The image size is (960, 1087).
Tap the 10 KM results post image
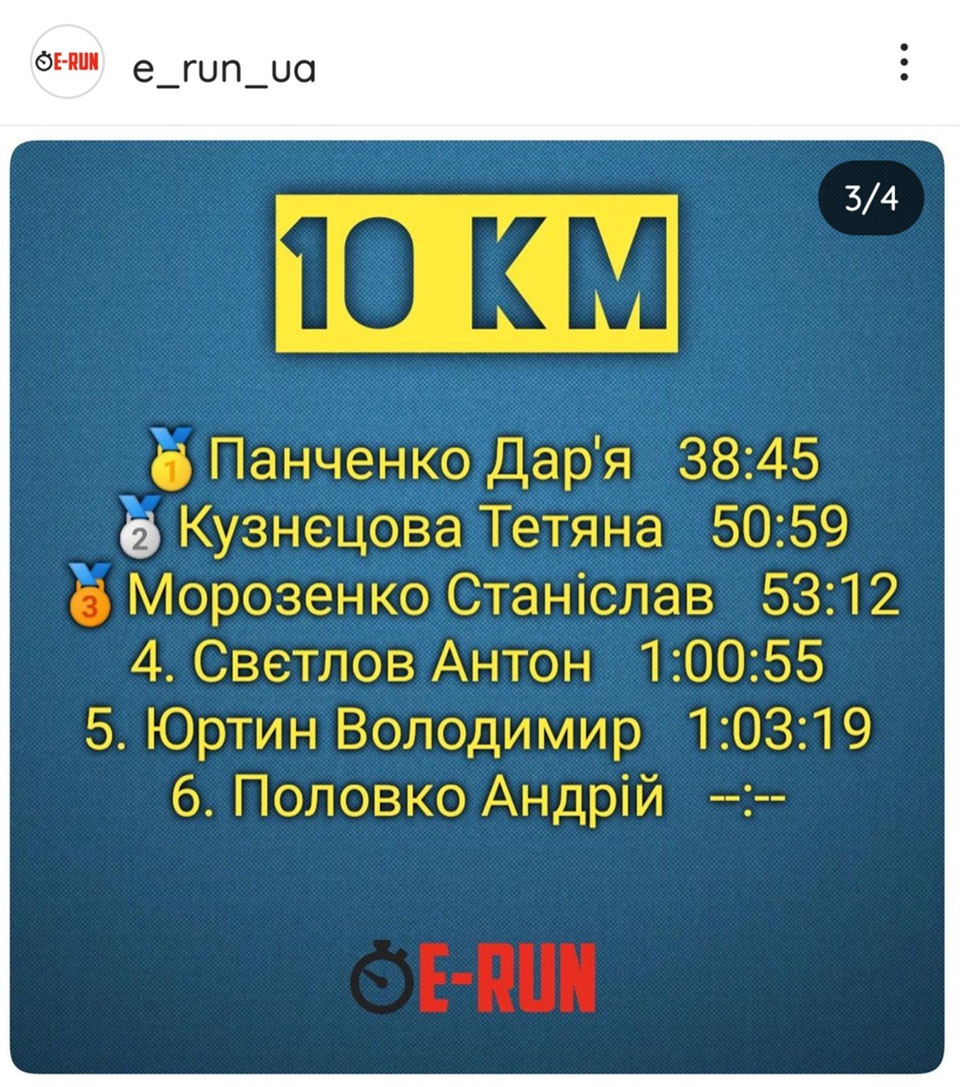(x=478, y=606)
